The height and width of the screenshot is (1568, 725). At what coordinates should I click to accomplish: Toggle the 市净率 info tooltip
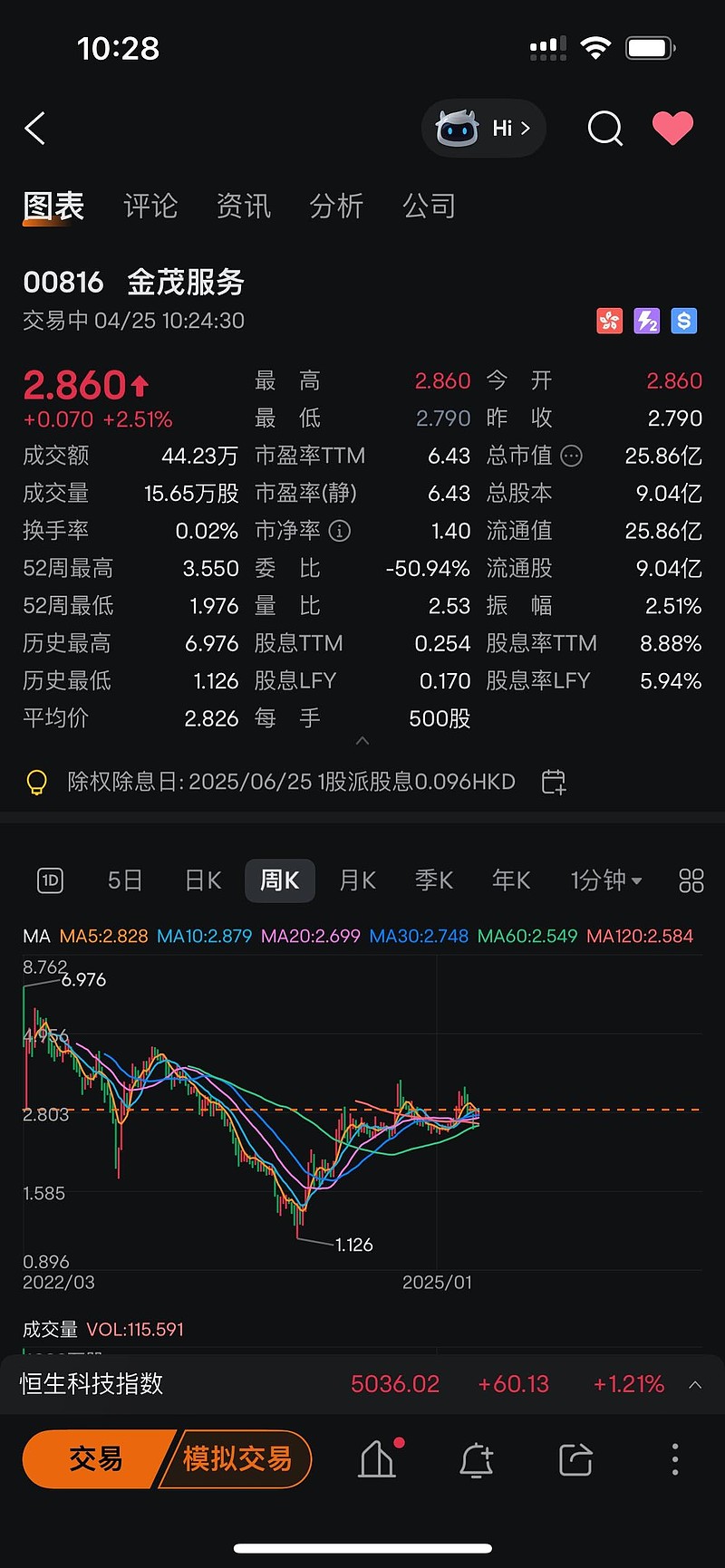[x=340, y=531]
